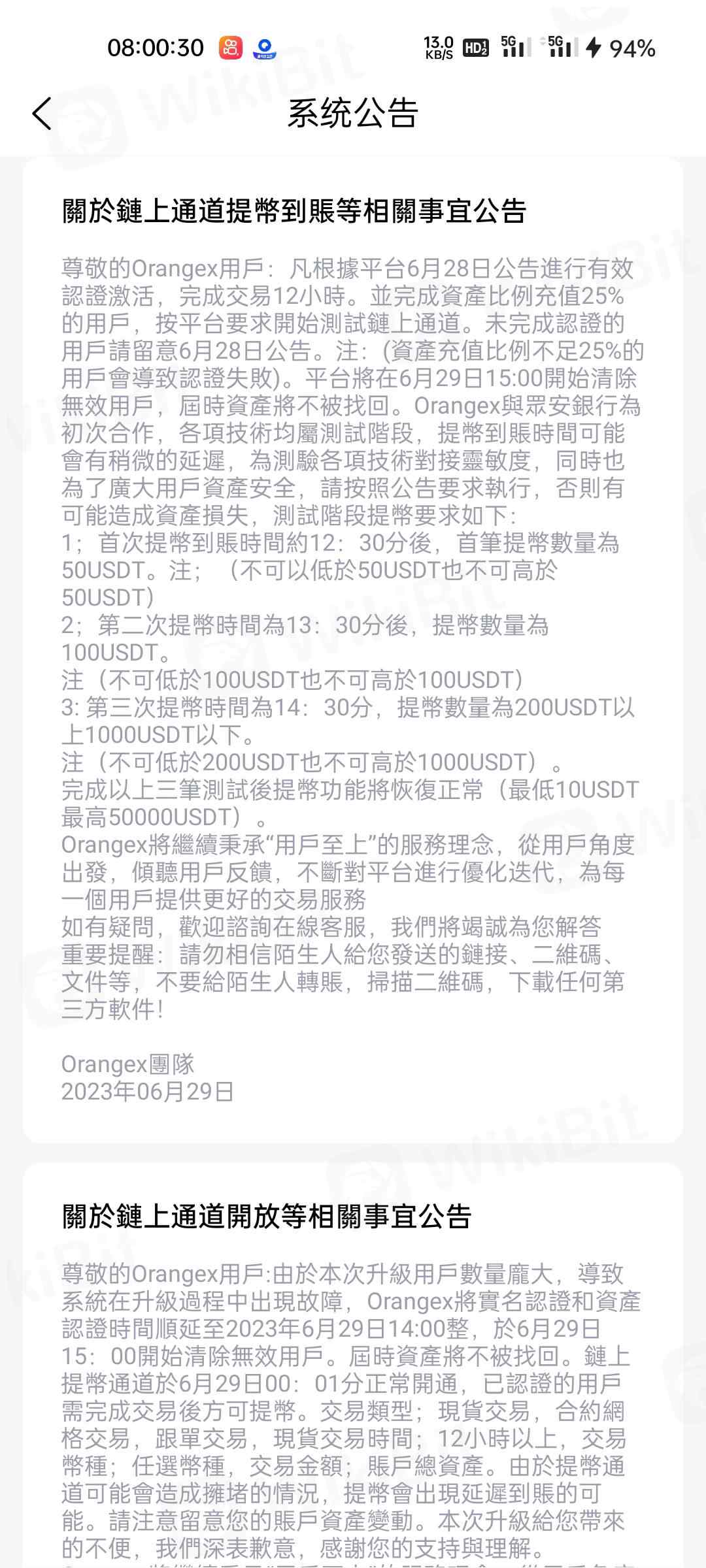Go back from the 系统公告 page
706x1568 pixels.
pos(42,114)
